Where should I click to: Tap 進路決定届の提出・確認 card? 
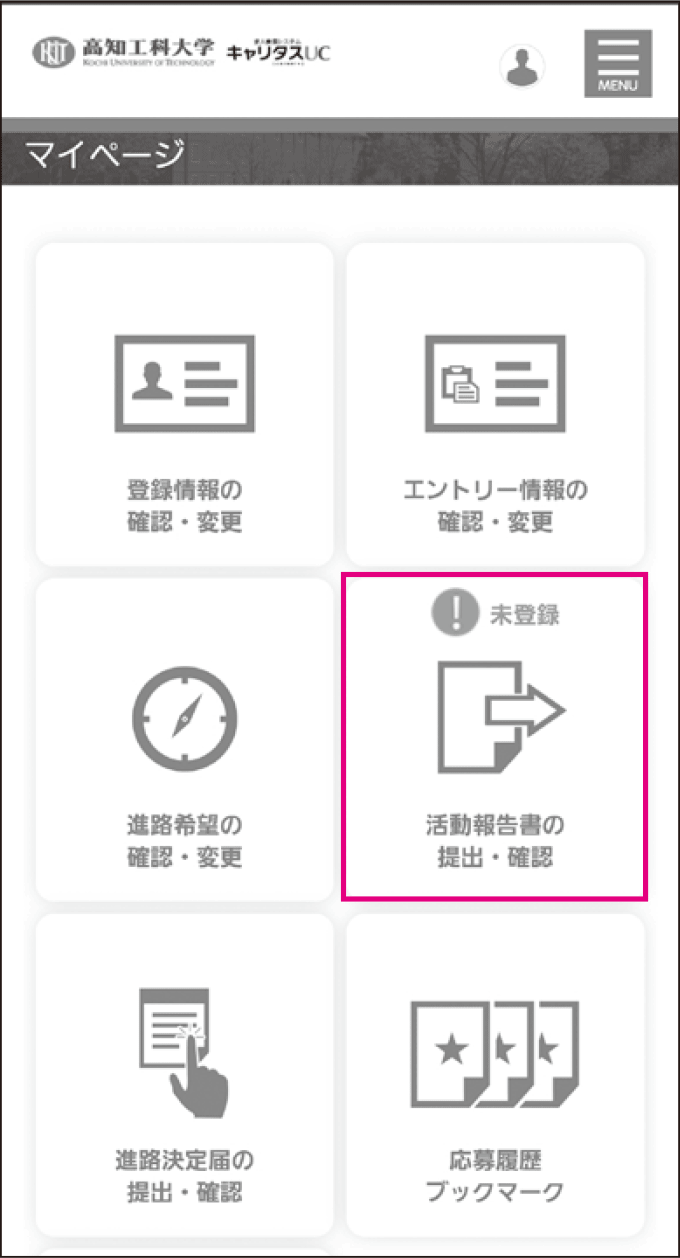[x=185, y=1075]
